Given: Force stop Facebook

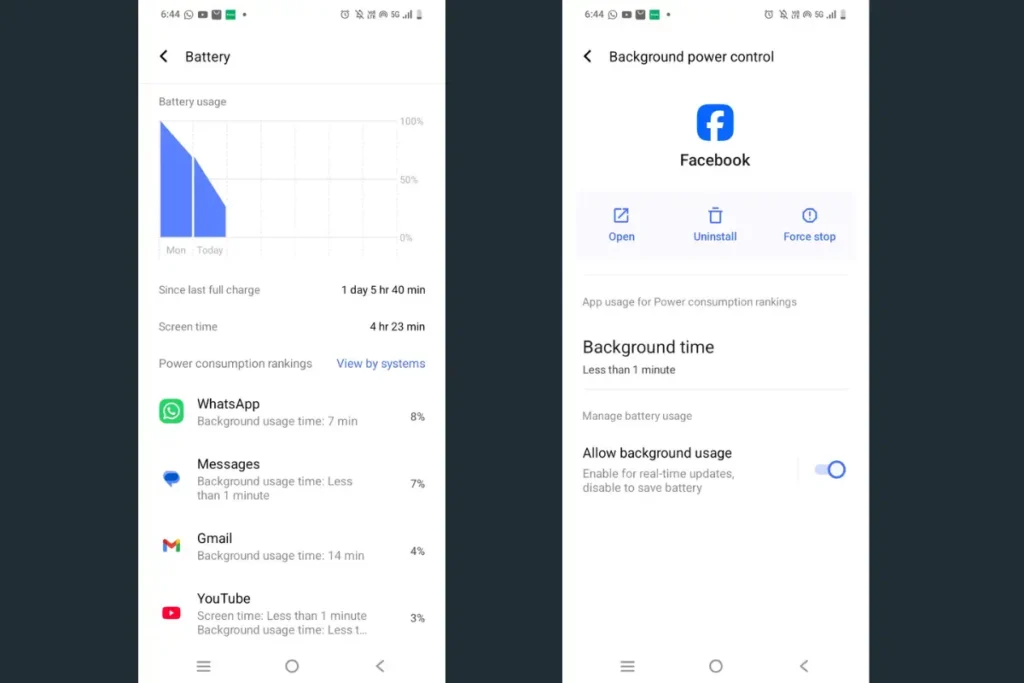Looking at the screenshot, I should [x=809, y=224].
